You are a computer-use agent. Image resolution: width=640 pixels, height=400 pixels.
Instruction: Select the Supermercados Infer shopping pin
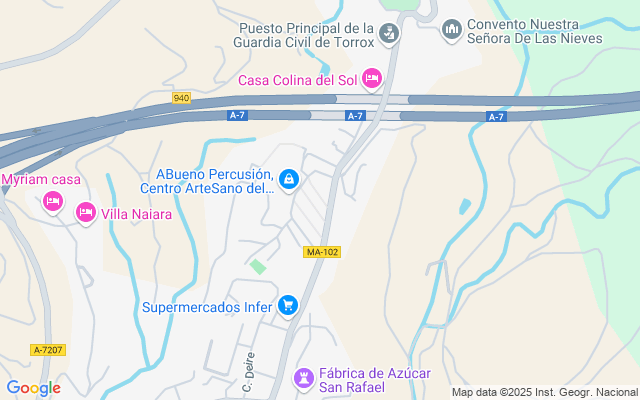click(x=288, y=305)
